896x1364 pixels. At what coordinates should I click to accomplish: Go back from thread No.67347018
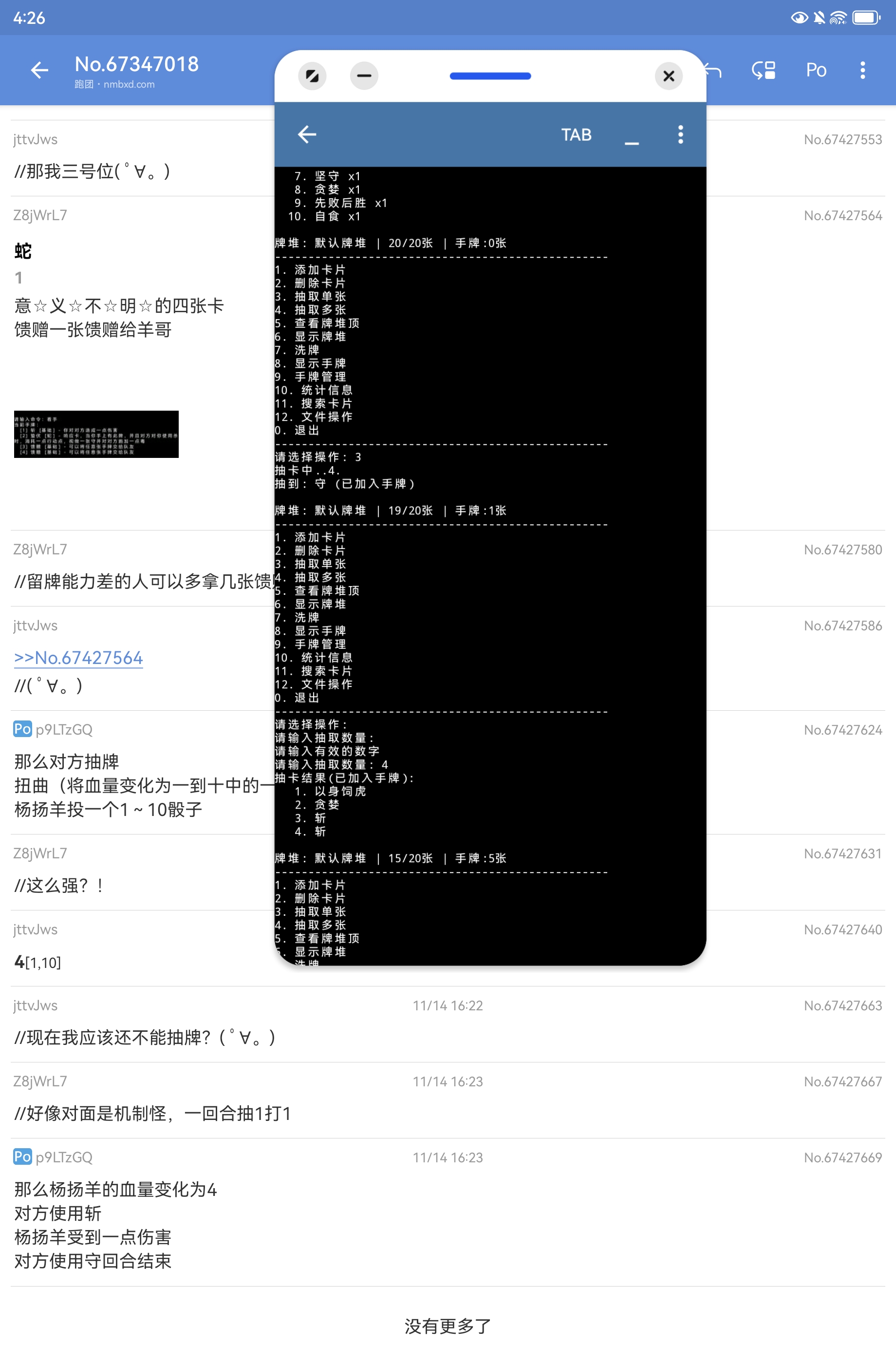coord(39,71)
